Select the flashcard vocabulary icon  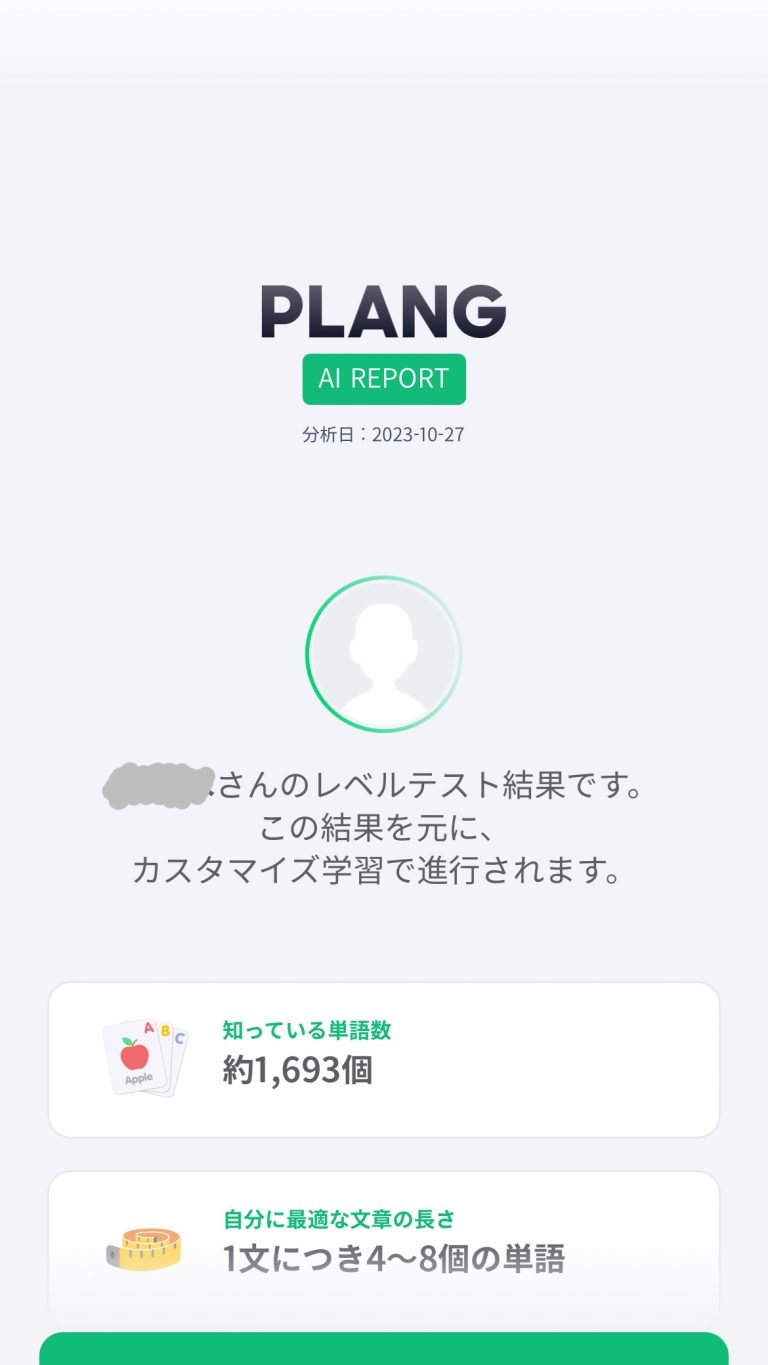(x=141, y=1057)
